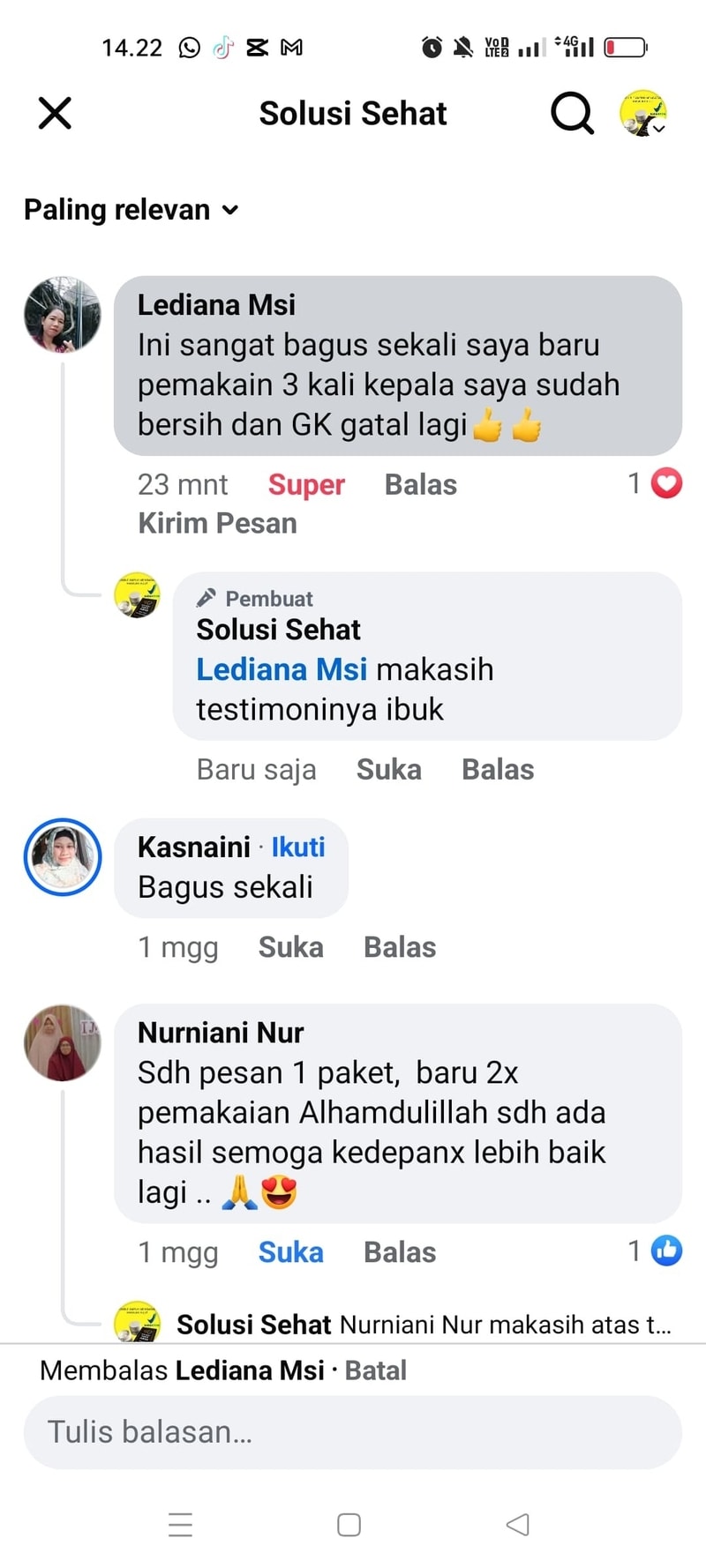This screenshot has width=706, height=1568.
Task: Close the Solusi Sehat comments view
Action: click(55, 113)
